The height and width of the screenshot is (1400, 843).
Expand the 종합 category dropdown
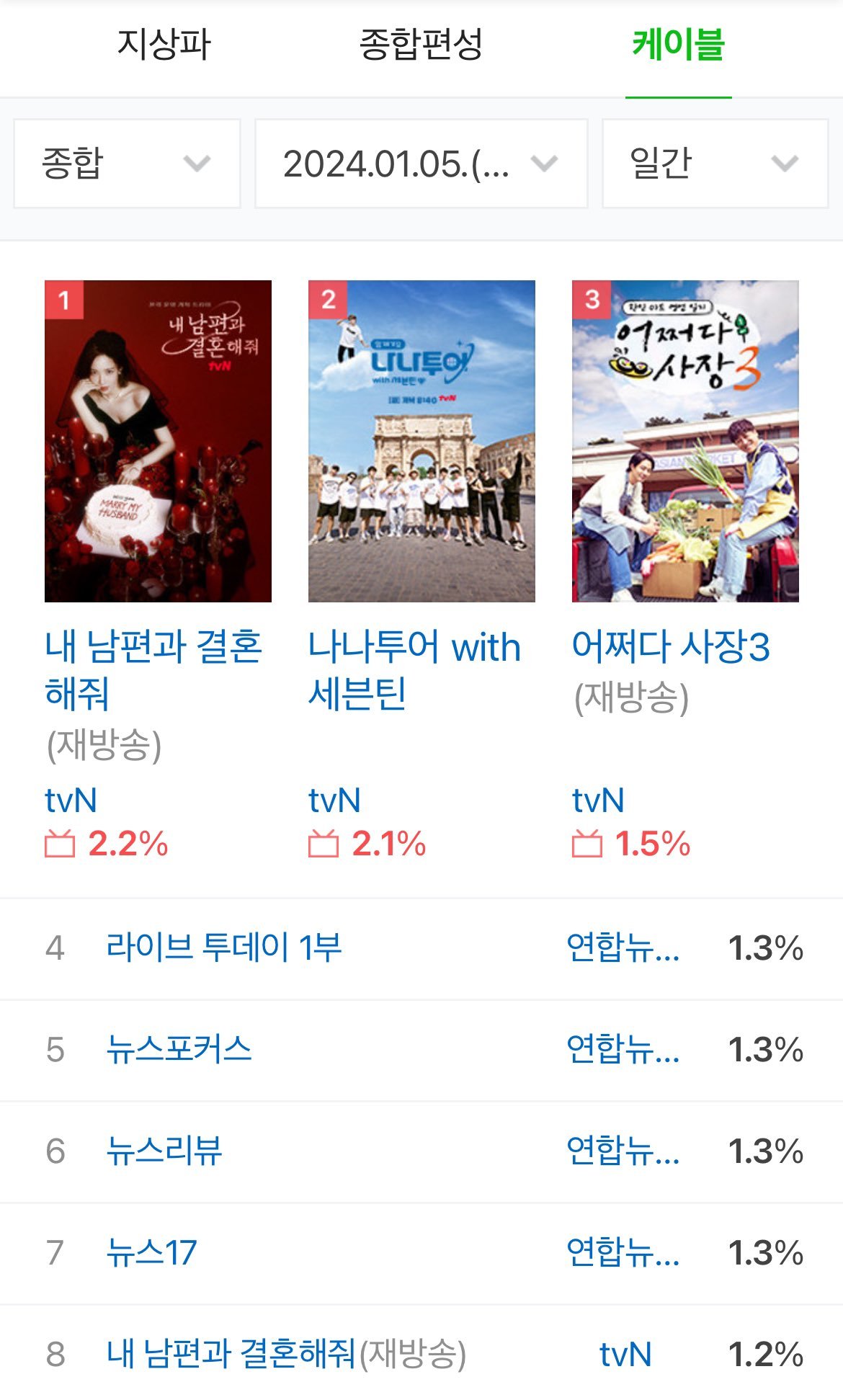click(127, 164)
